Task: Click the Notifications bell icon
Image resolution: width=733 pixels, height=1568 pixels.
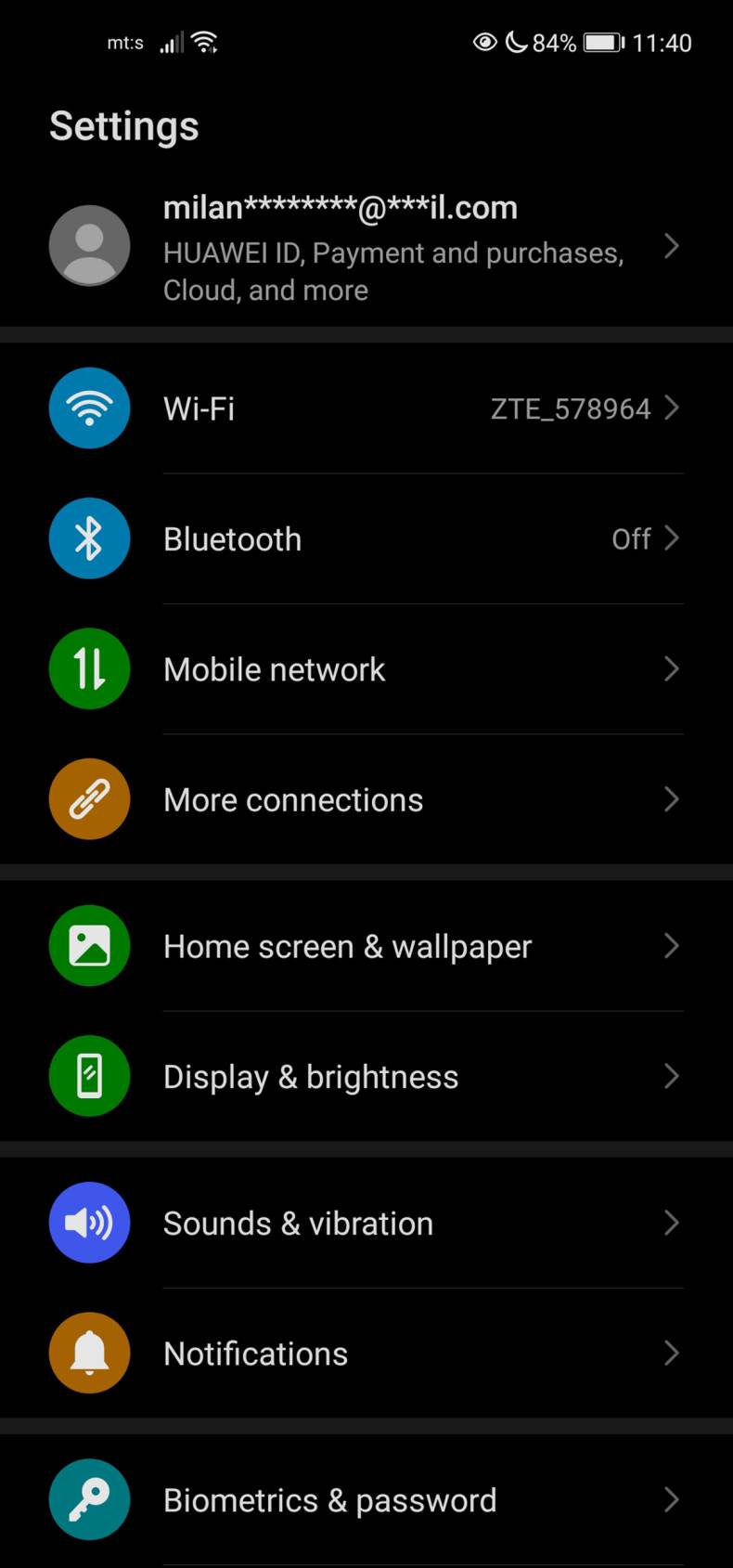Action: [89, 1353]
